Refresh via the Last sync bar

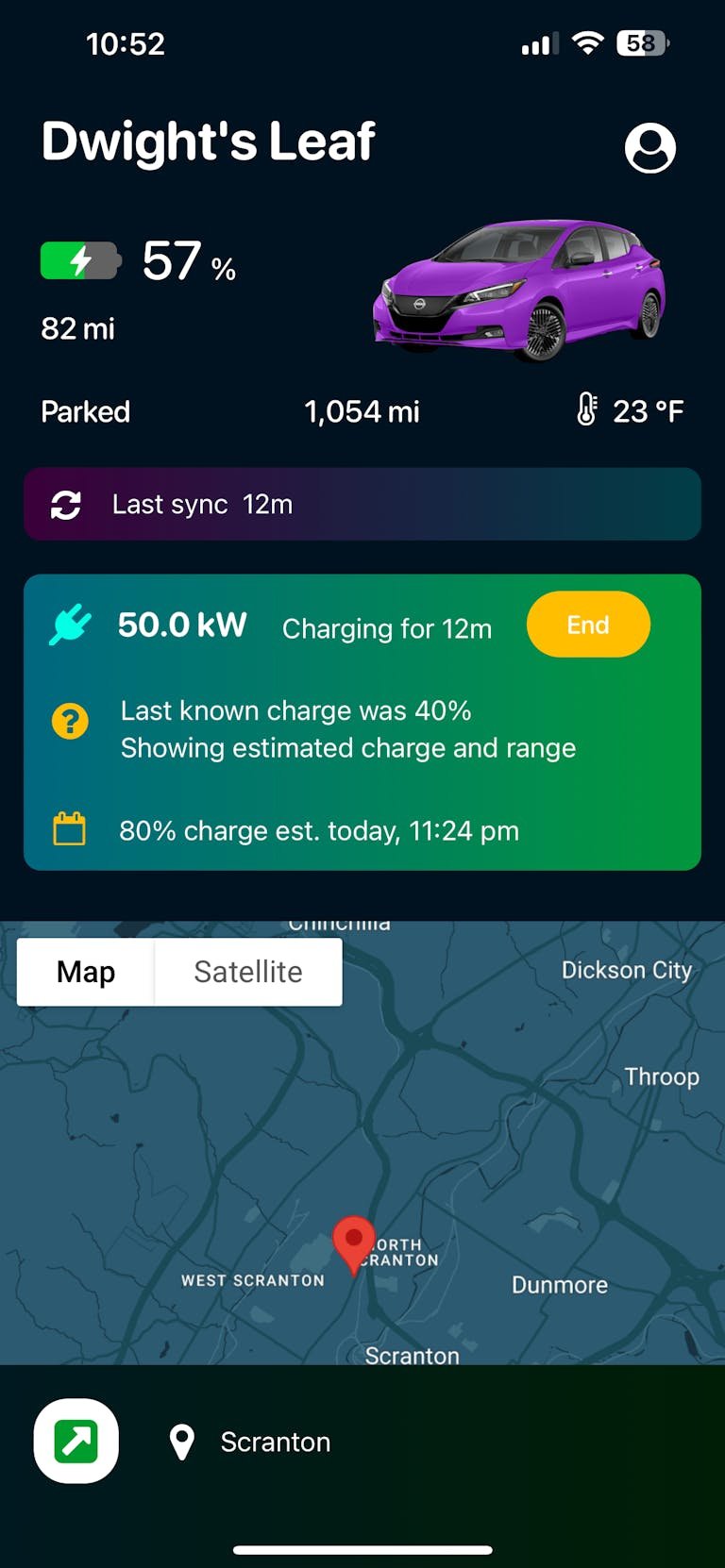(362, 505)
